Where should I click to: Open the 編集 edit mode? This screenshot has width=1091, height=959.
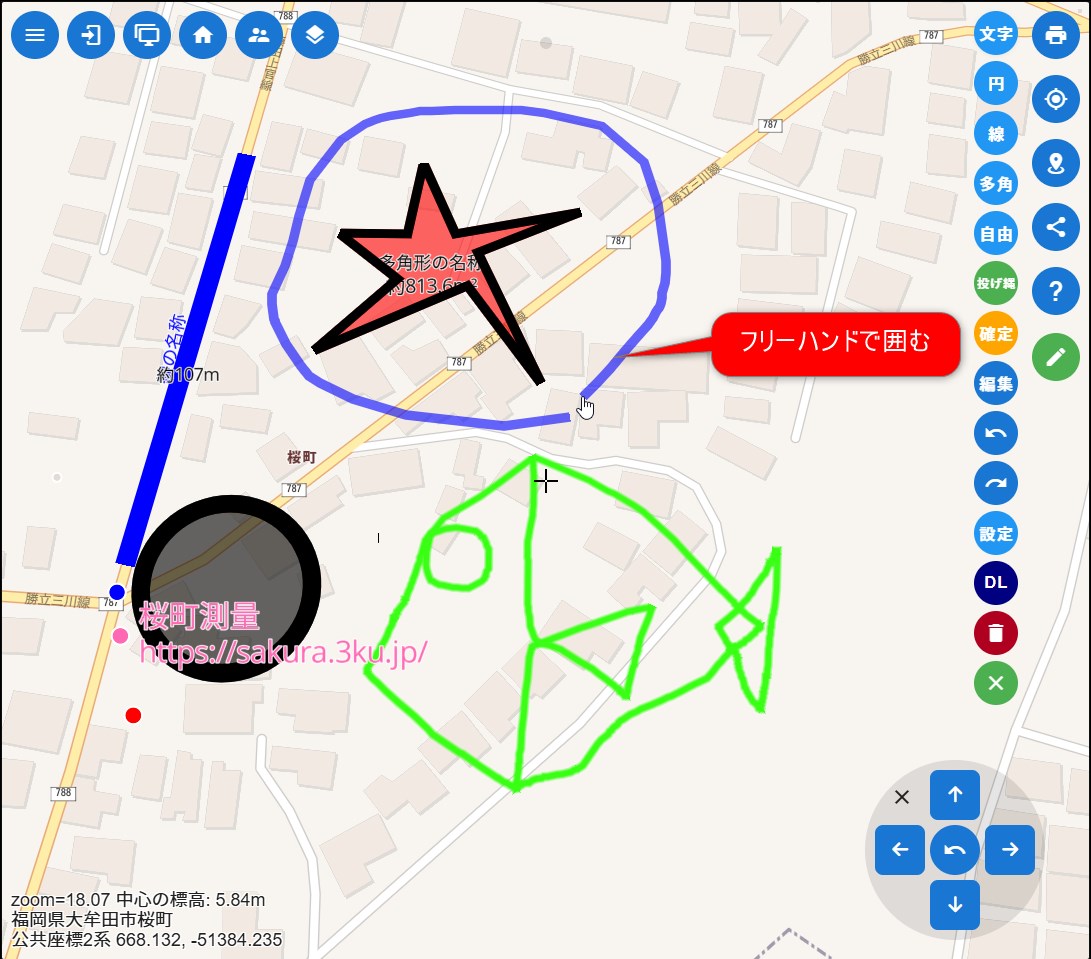(996, 384)
